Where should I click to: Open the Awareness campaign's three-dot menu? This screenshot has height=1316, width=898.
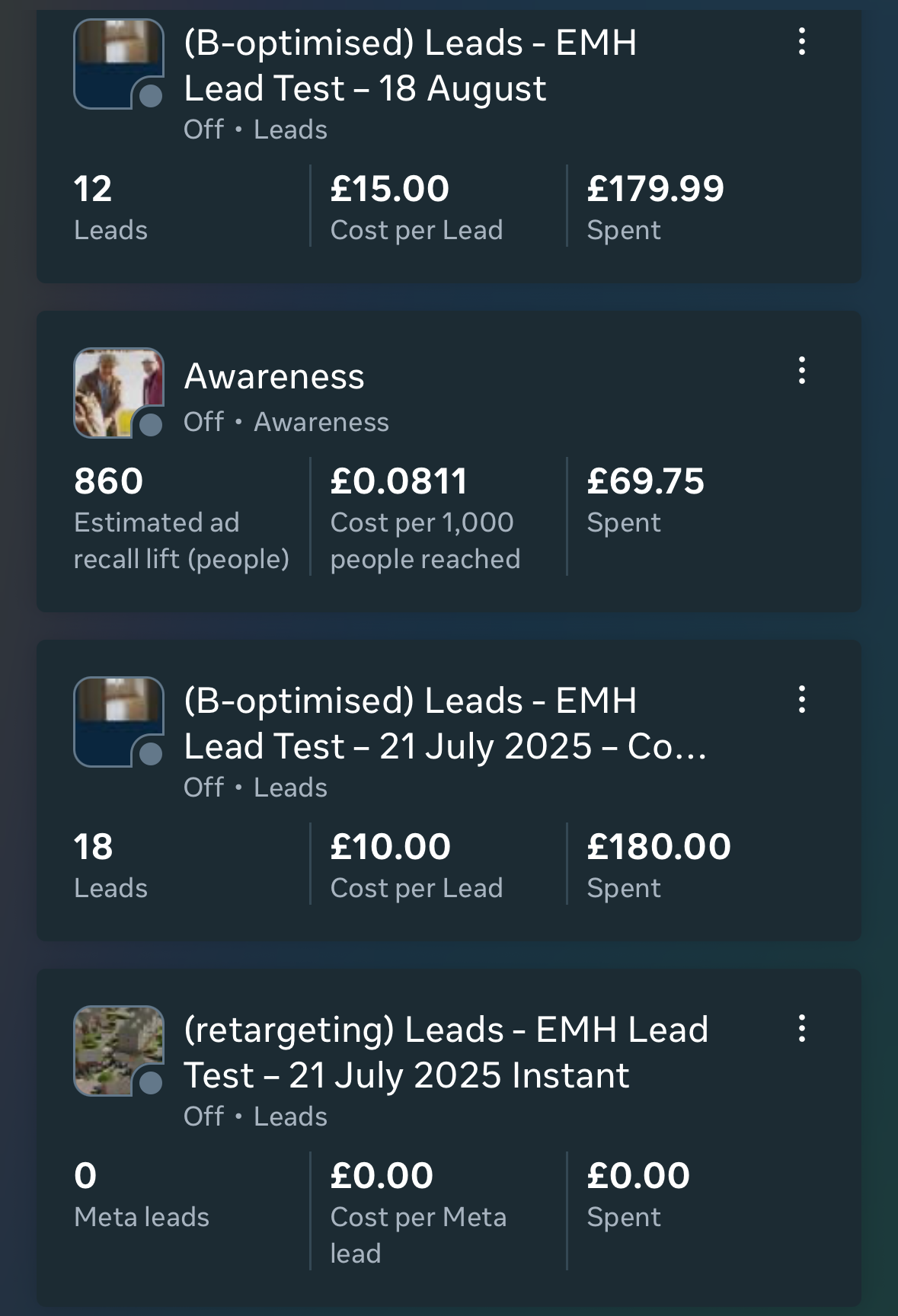[801, 370]
